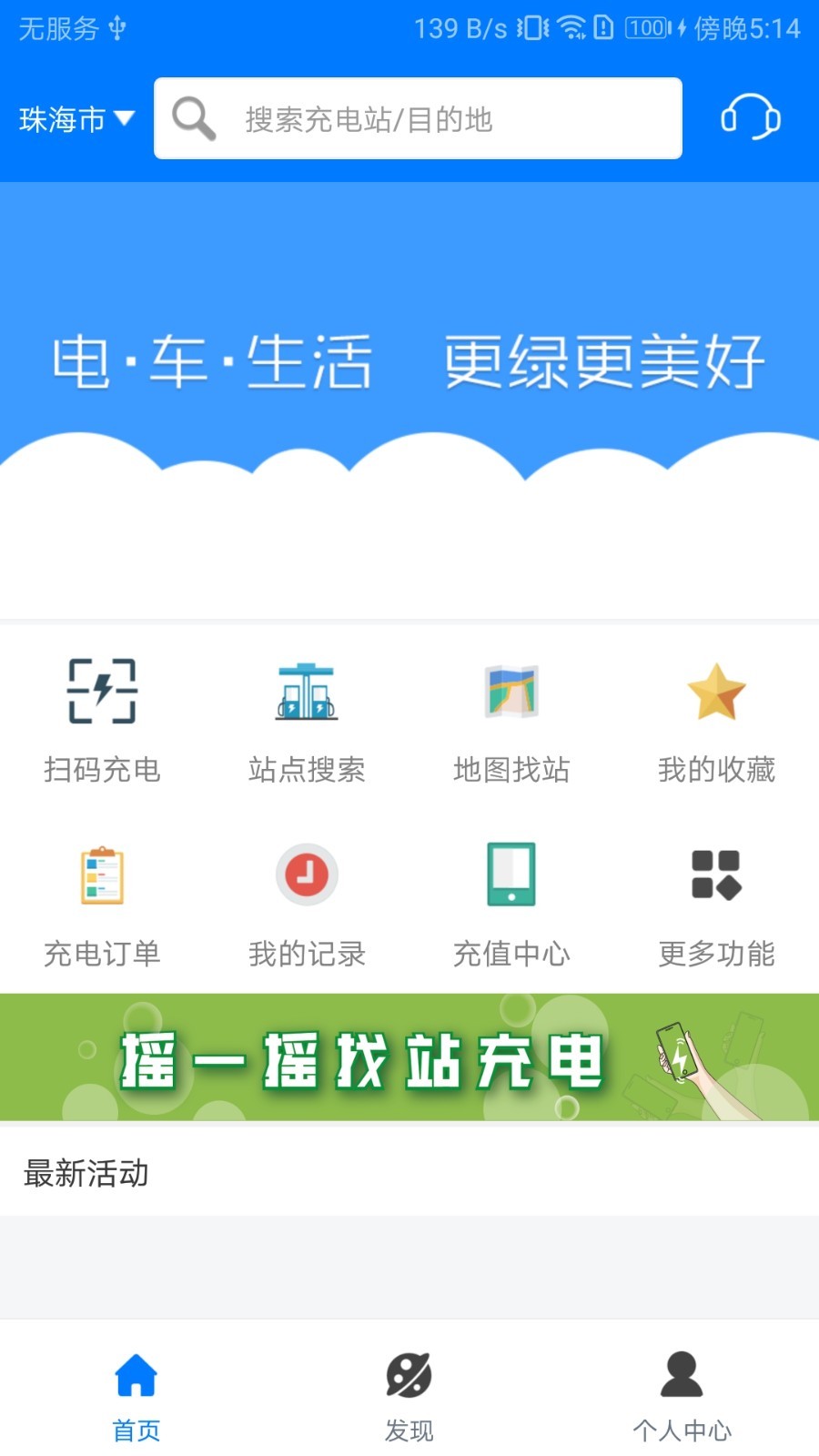Open the 最新活动 latest activities section
The width and height of the screenshot is (819, 1456).
[x=86, y=1174]
